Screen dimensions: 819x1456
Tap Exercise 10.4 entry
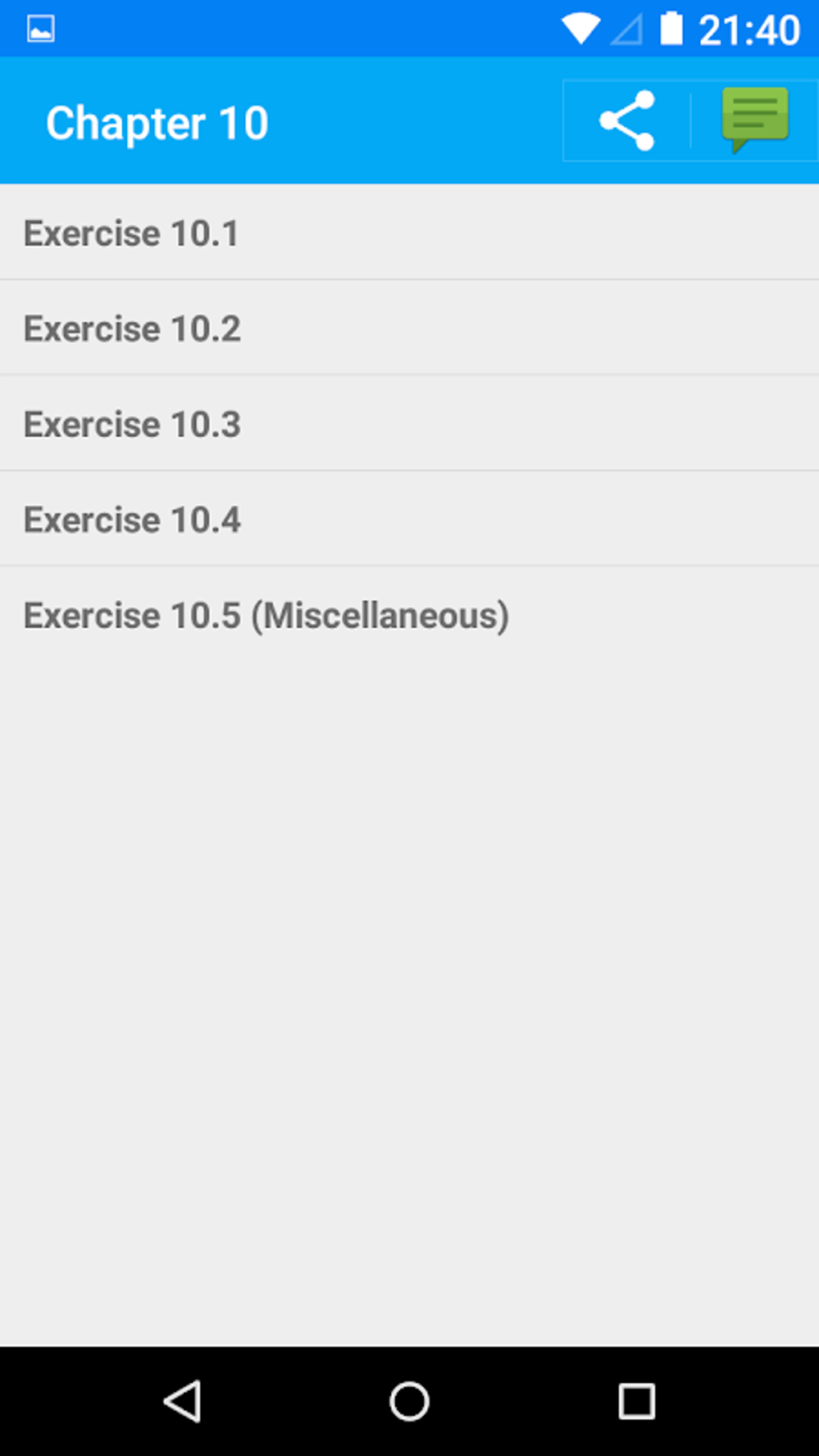(131, 519)
